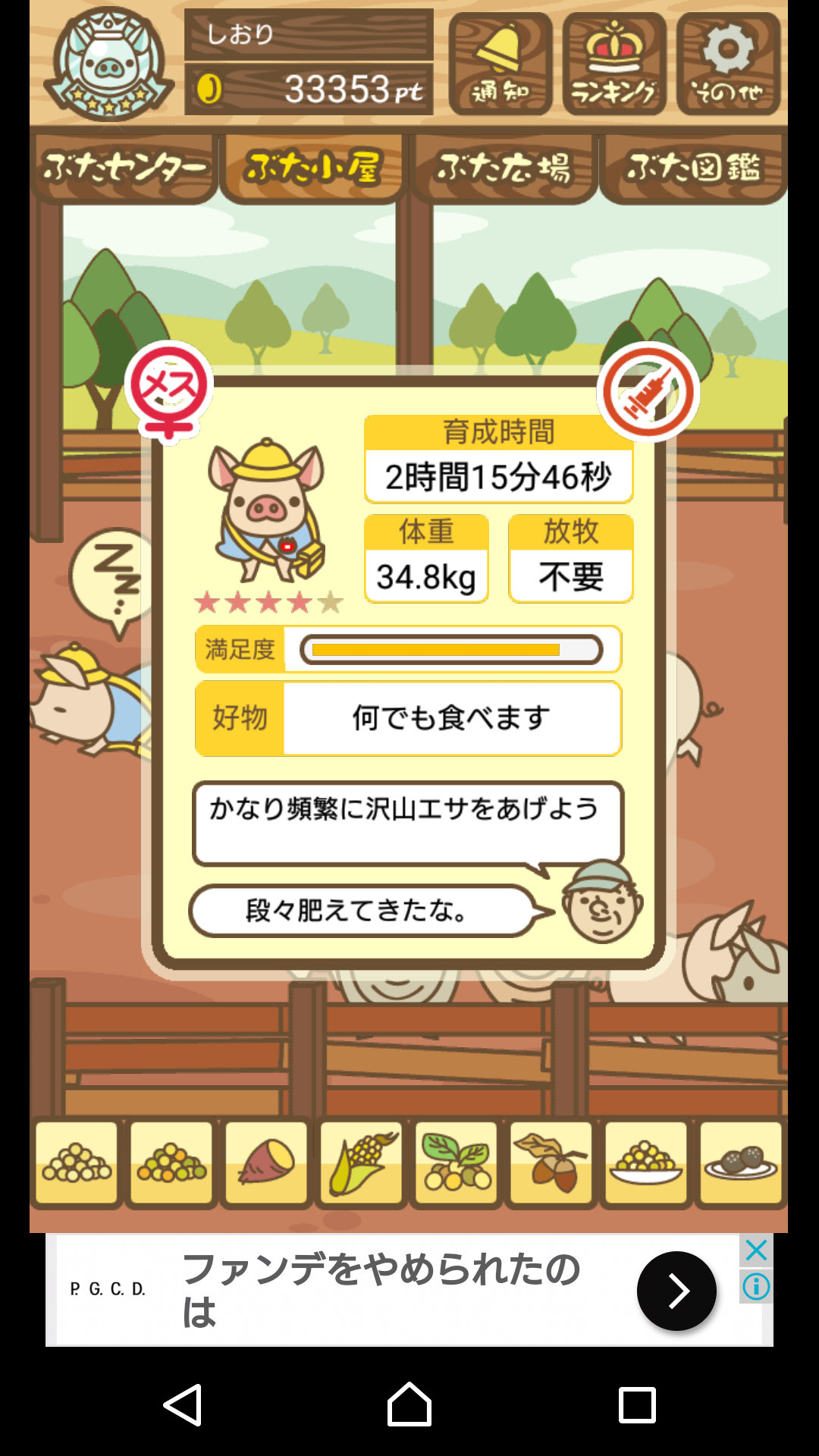The height and width of the screenshot is (1456, 819).
Task: Open the ad's arrow button
Action: coord(676,1290)
